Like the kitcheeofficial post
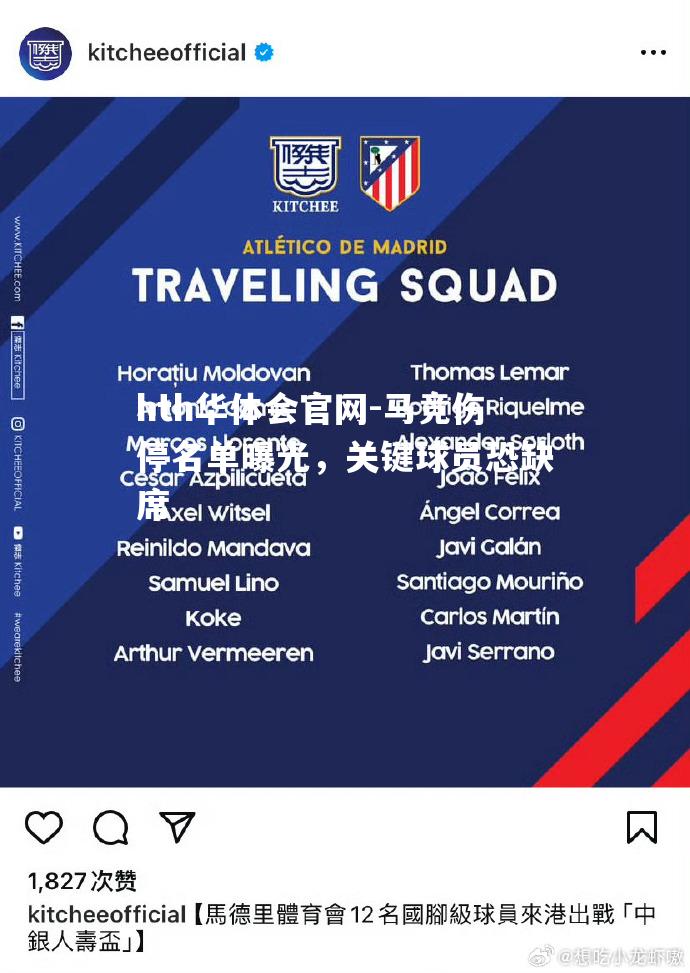Viewport: 690px width, 973px height. (x=44, y=827)
